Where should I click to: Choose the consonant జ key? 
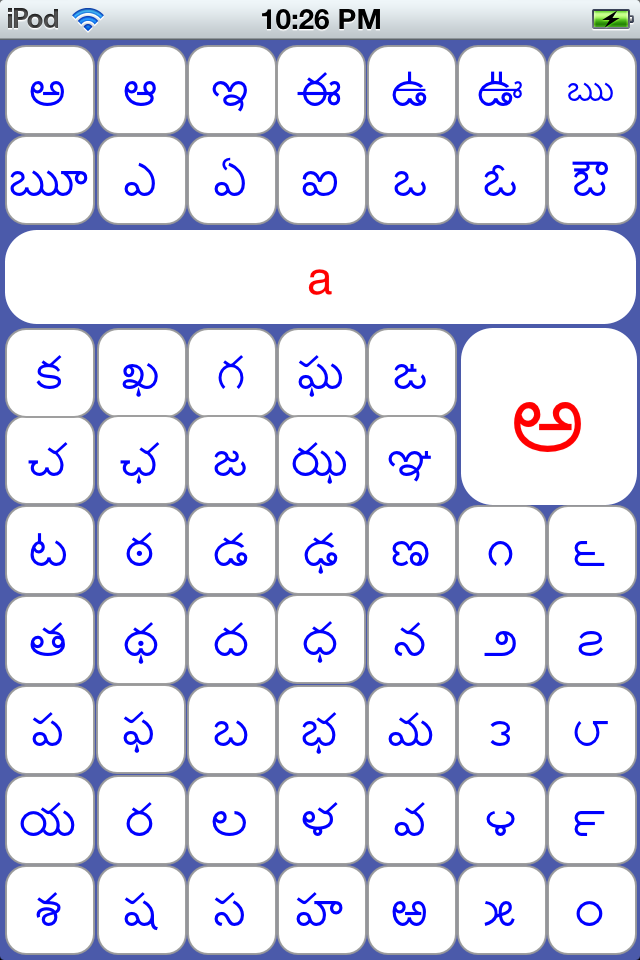(230, 460)
